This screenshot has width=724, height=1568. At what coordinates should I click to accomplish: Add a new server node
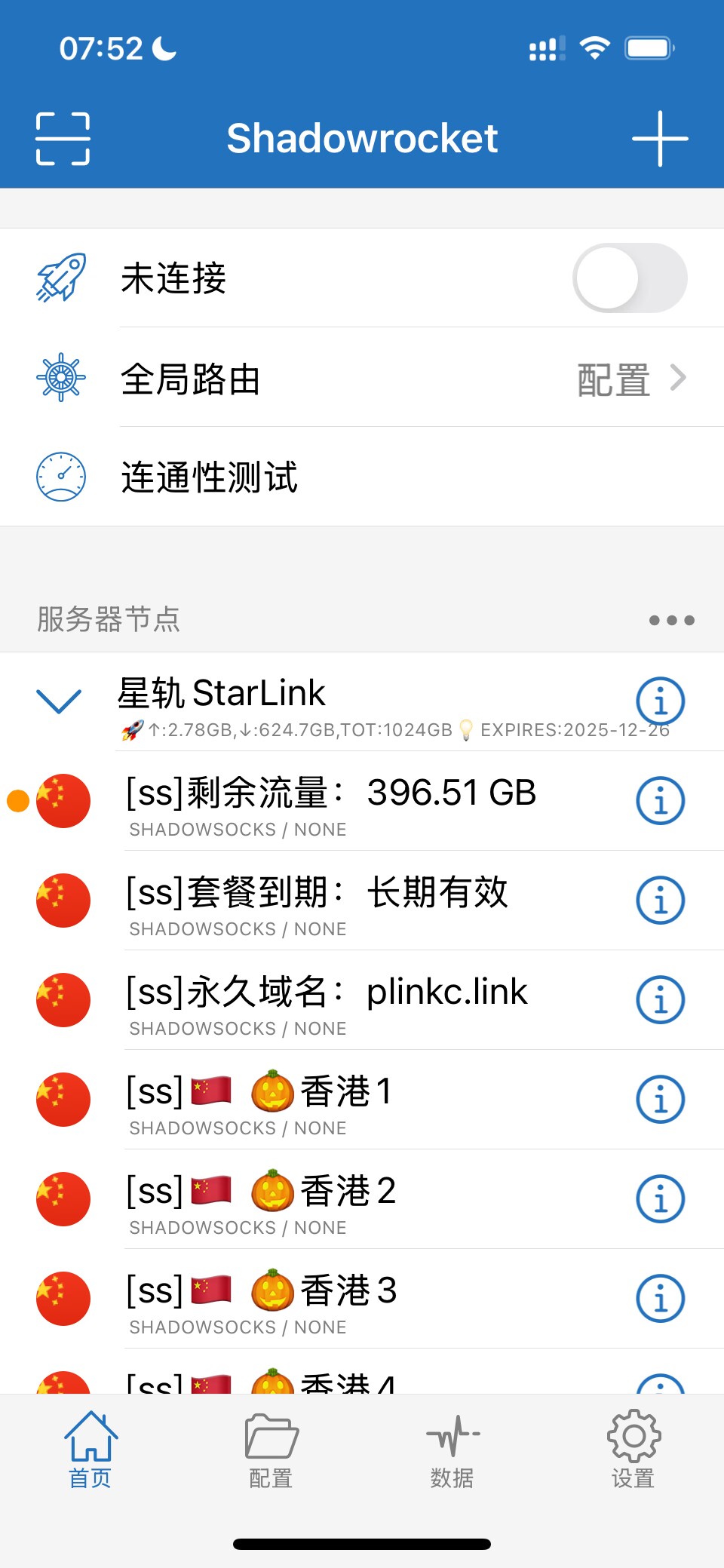660,139
